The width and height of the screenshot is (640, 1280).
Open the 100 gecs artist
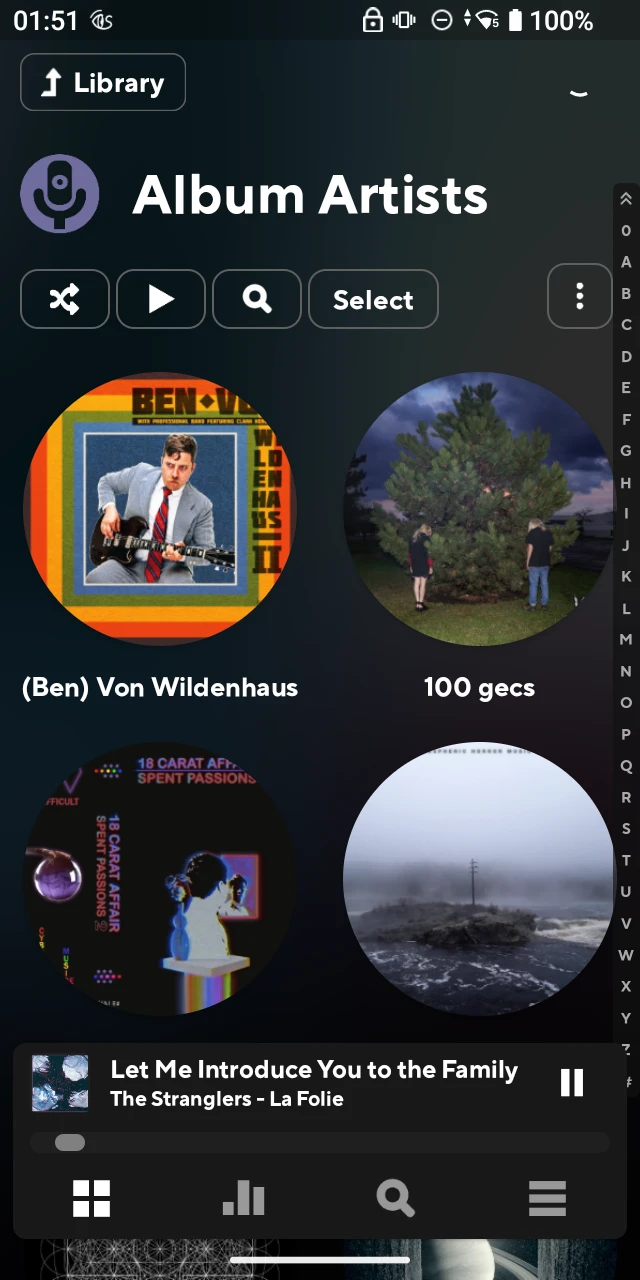479,508
